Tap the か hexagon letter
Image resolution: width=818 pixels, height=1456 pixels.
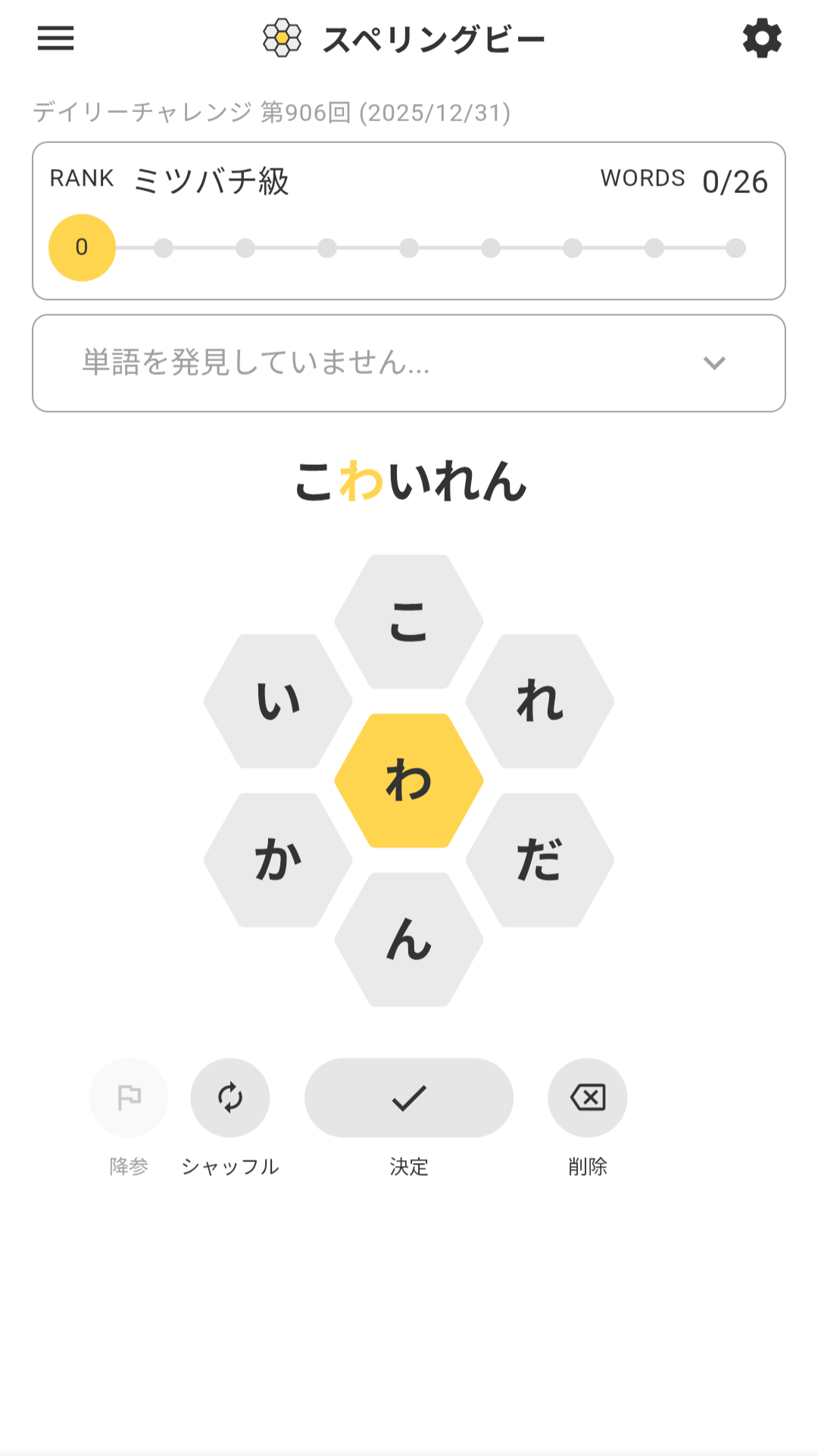click(278, 860)
